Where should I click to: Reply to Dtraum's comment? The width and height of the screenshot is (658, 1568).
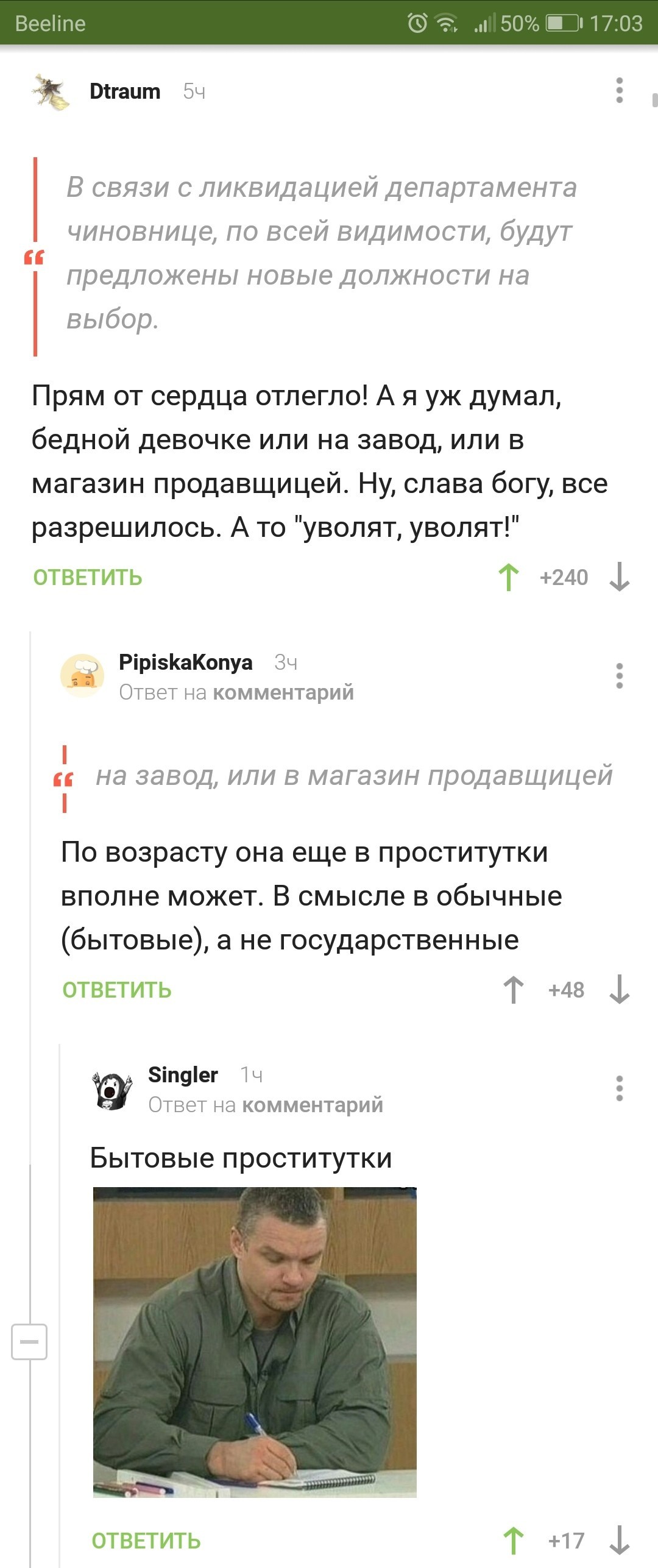pos(88,577)
